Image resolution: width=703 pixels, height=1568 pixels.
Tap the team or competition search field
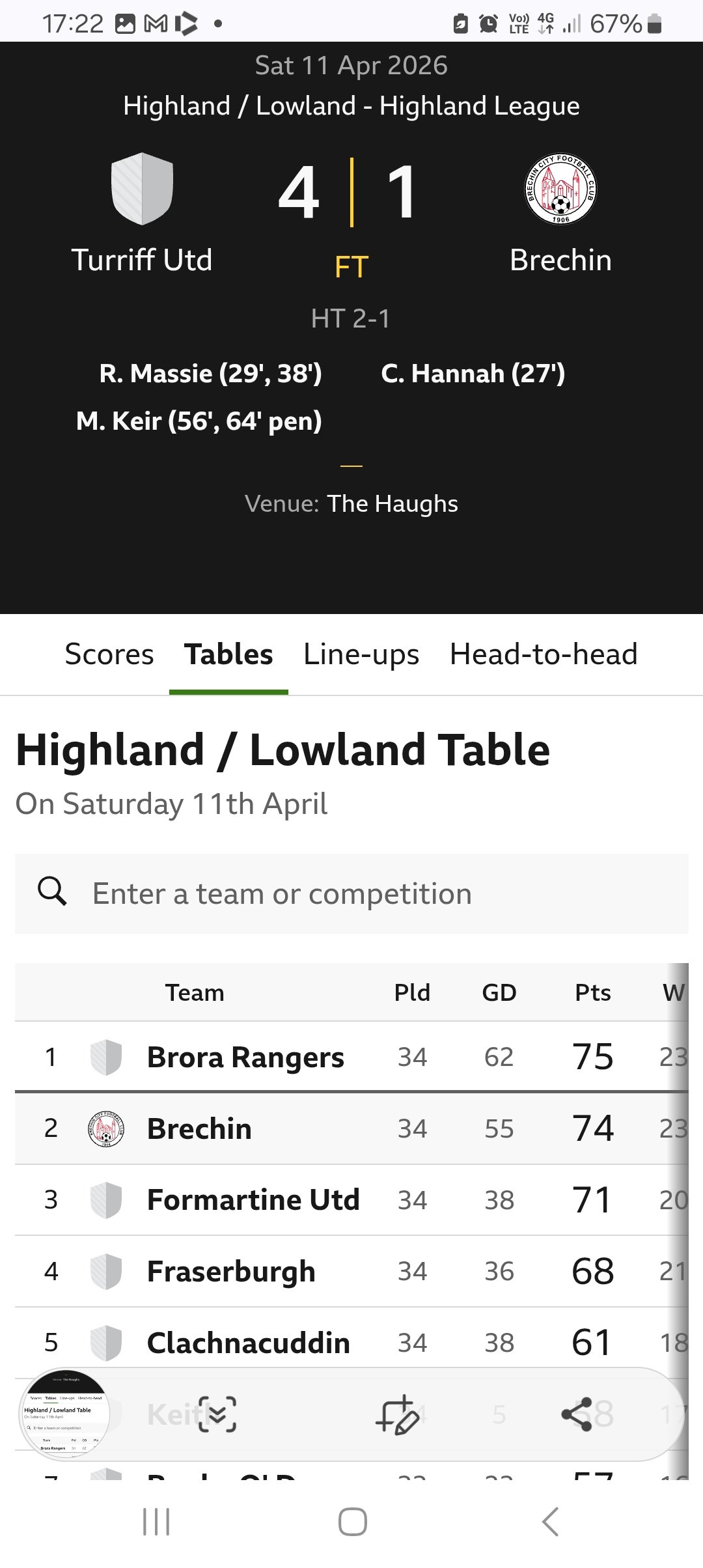[x=351, y=893]
